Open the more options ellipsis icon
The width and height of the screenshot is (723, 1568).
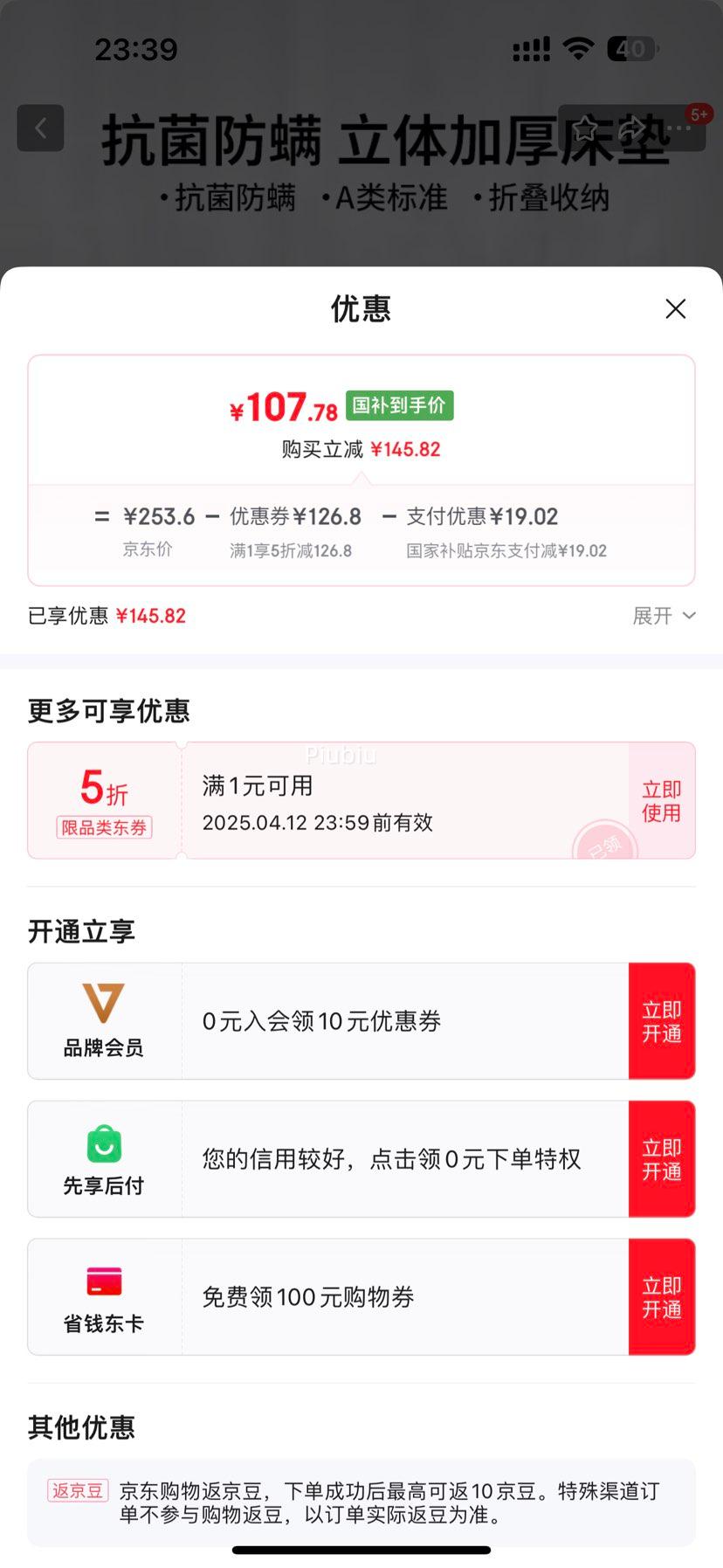(678, 128)
